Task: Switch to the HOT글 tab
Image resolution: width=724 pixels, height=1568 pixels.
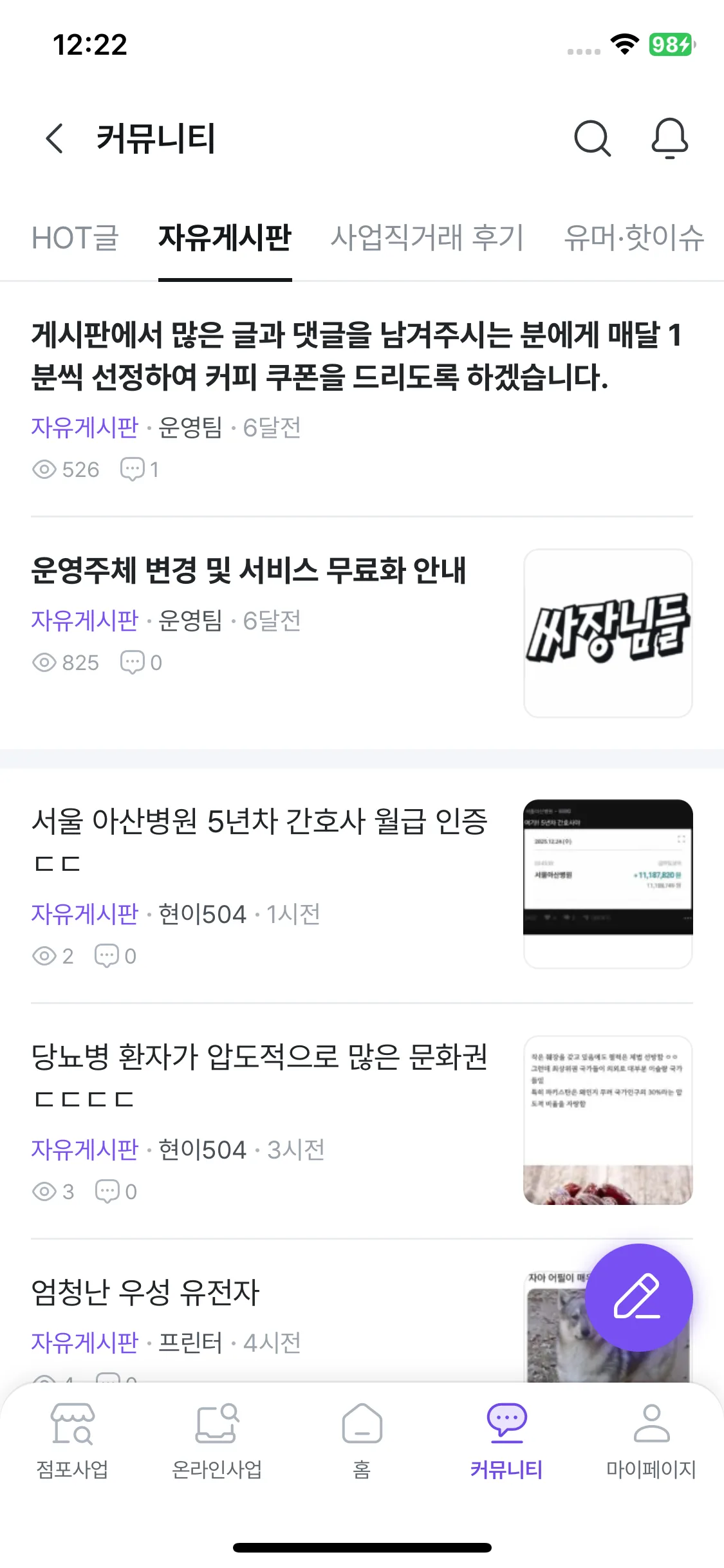Action: (x=75, y=238)
